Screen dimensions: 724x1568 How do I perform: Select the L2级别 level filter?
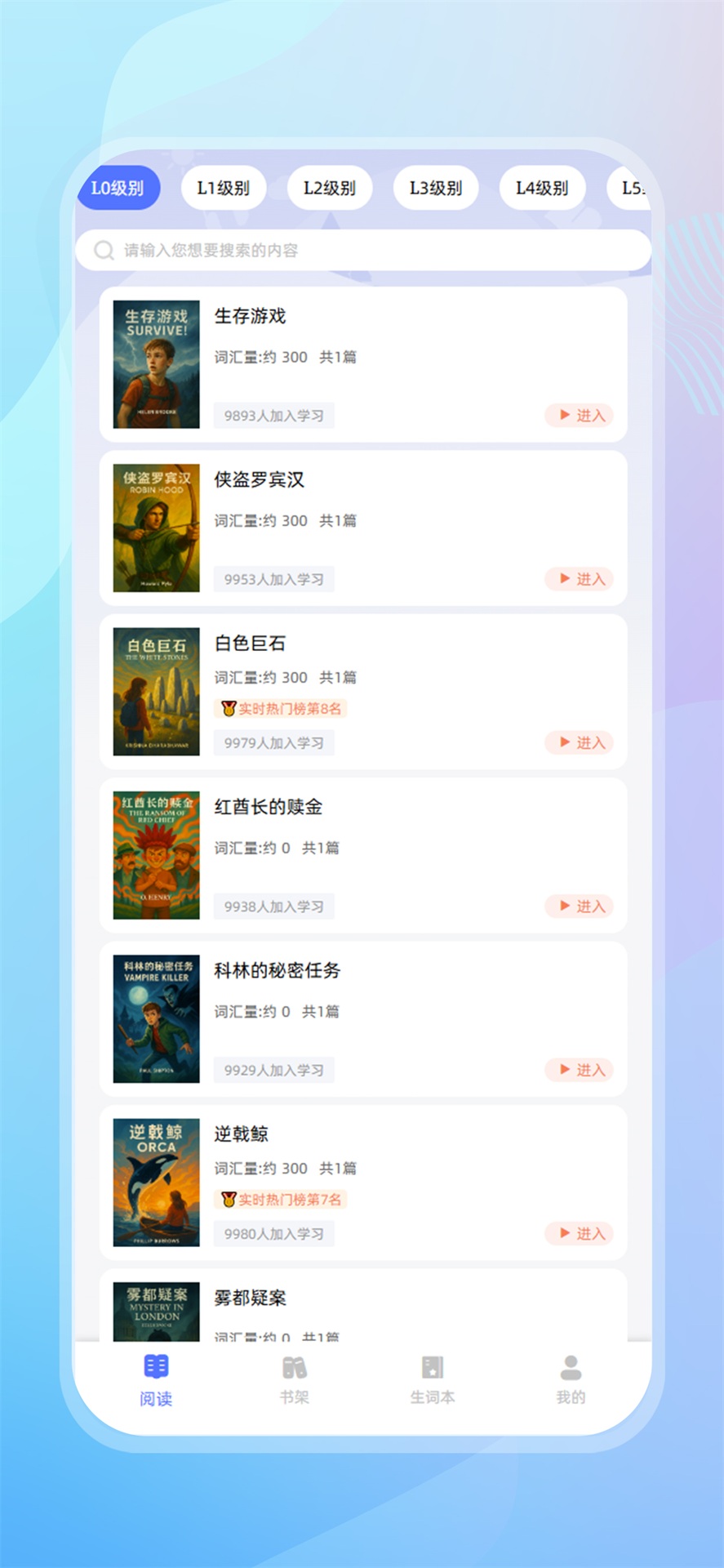(x=330, y=187)
